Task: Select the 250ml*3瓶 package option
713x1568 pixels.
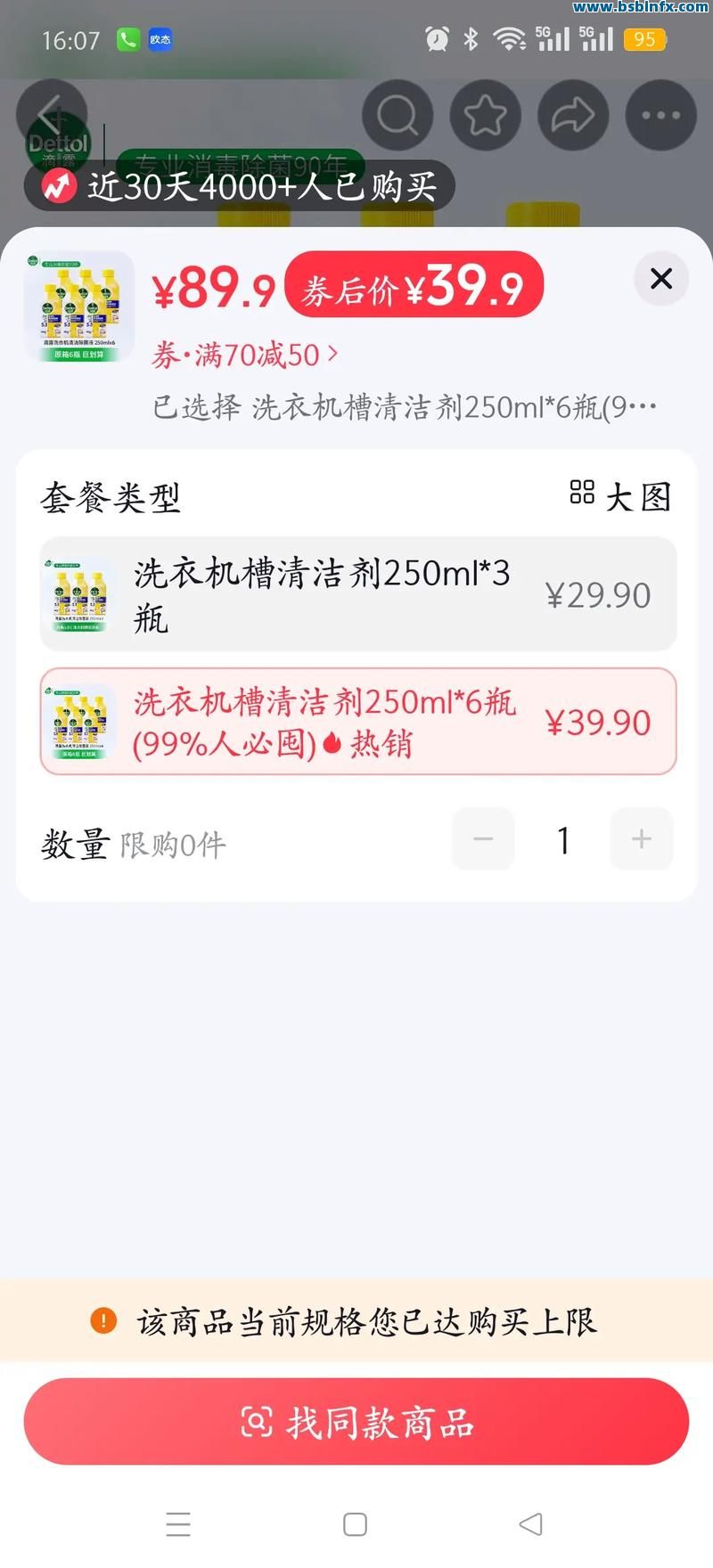Action: pyautogui.click(x=357, y=594)
